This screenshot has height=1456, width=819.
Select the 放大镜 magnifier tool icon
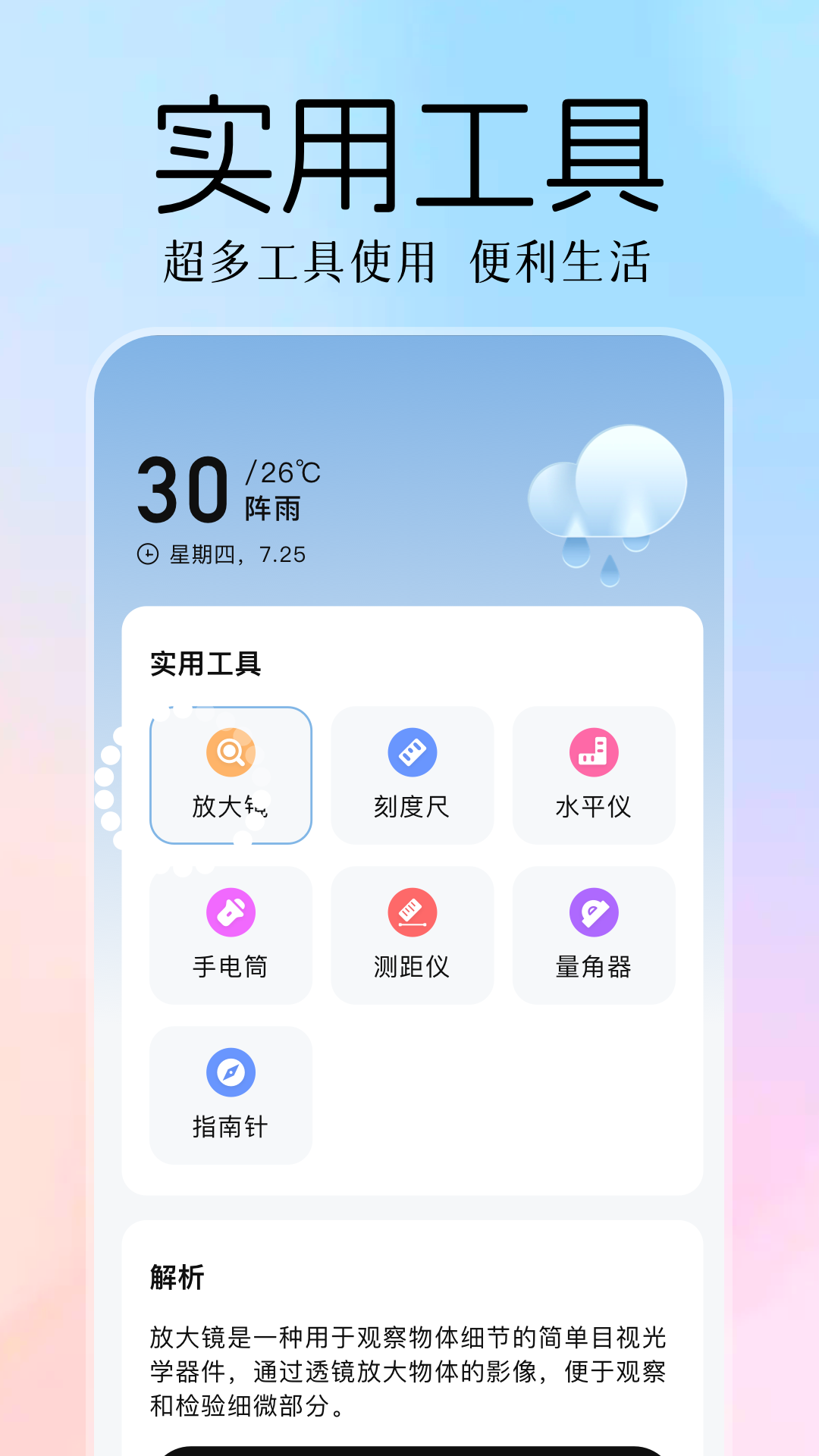tap(230, 752)
